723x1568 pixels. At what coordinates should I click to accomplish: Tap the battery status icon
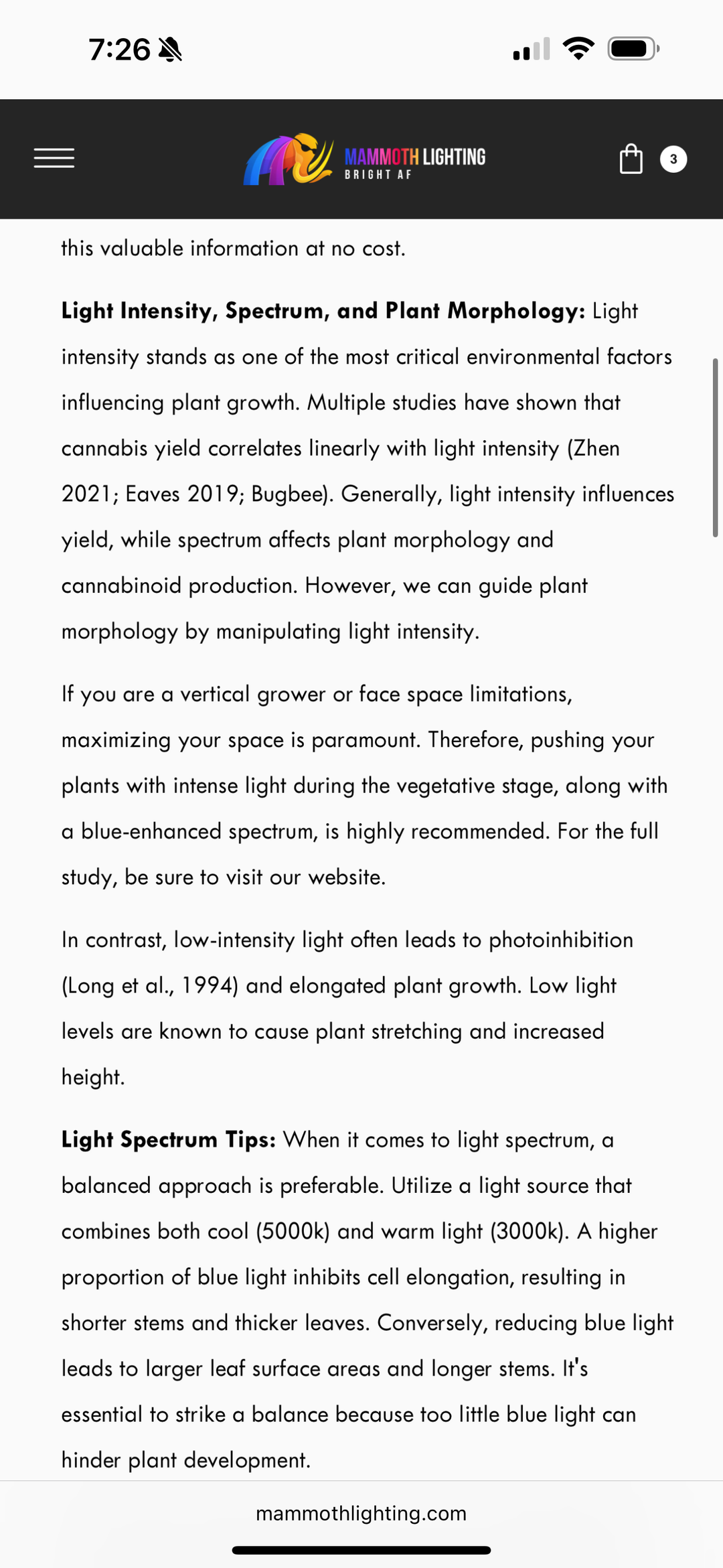(632, 47)
